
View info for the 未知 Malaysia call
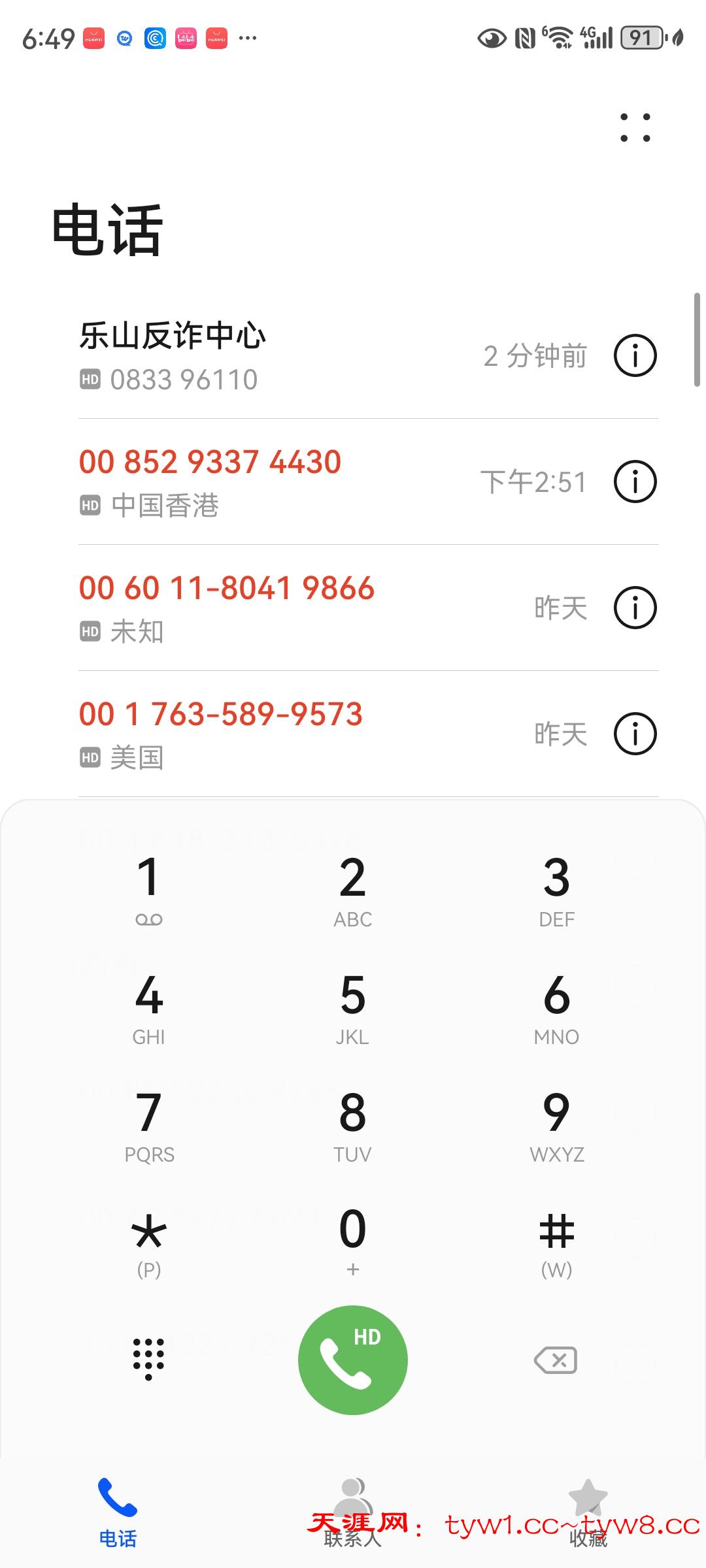(634, 608)
